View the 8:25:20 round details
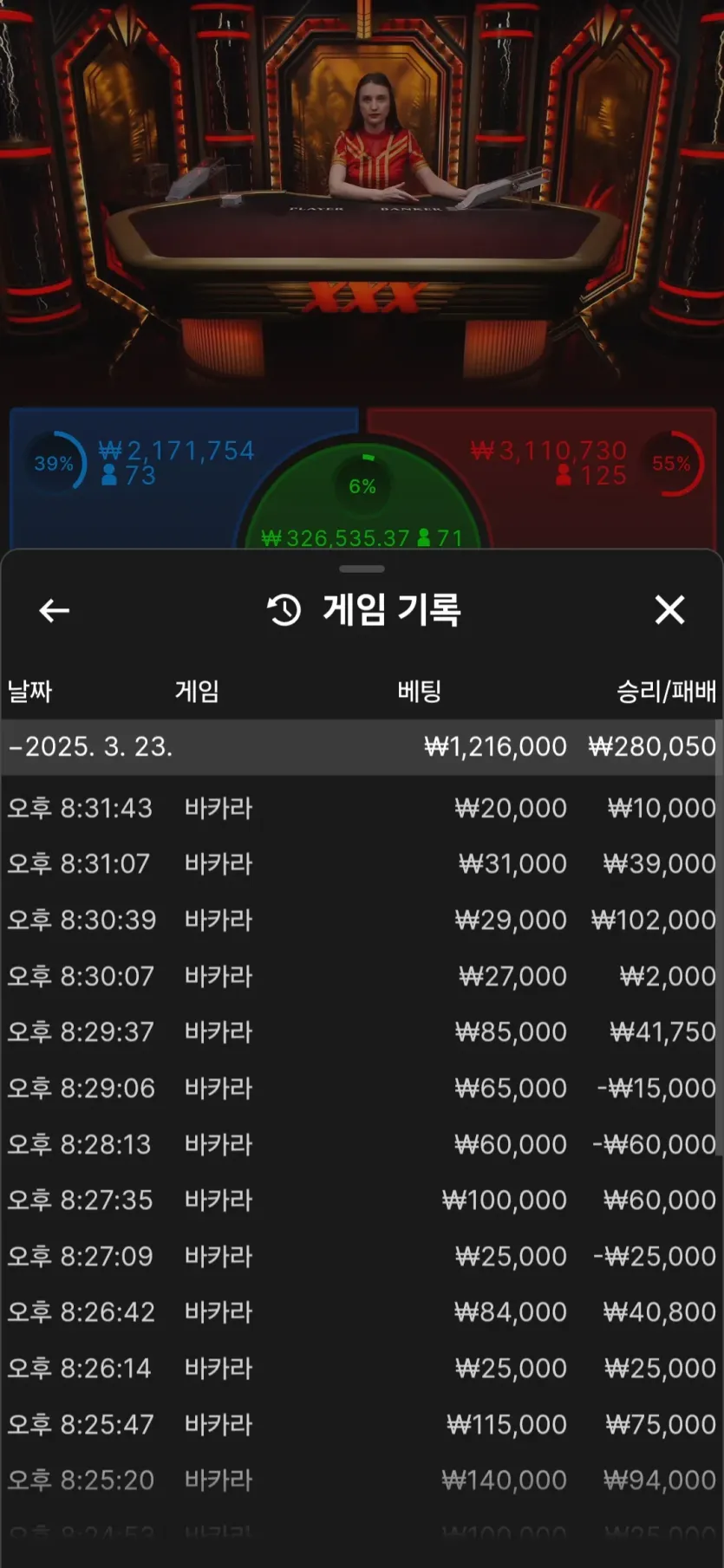This screenshot has height=1568, width=724. click(362, 1480)
